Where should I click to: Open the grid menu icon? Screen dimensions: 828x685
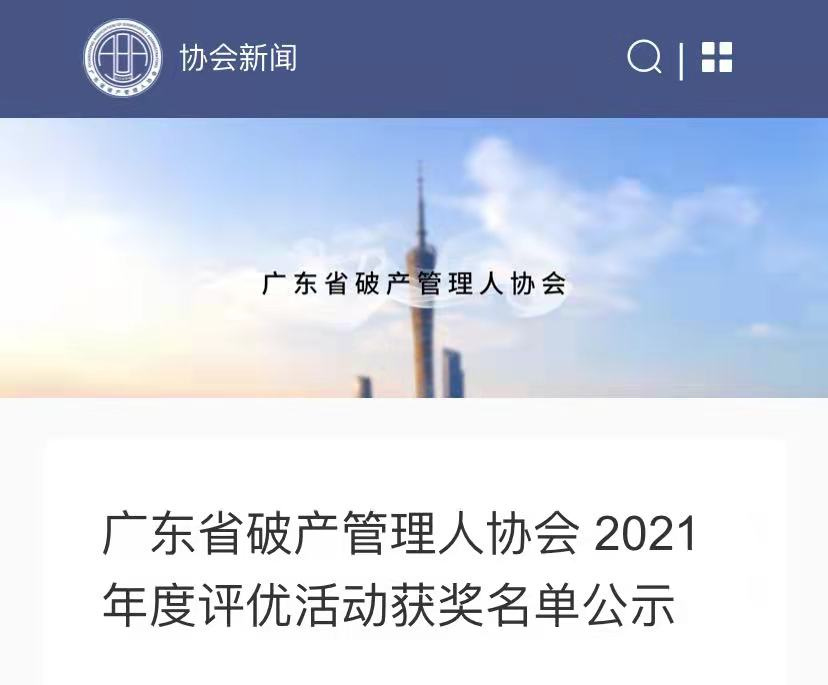pyautogui.click(x=716, y=57)
